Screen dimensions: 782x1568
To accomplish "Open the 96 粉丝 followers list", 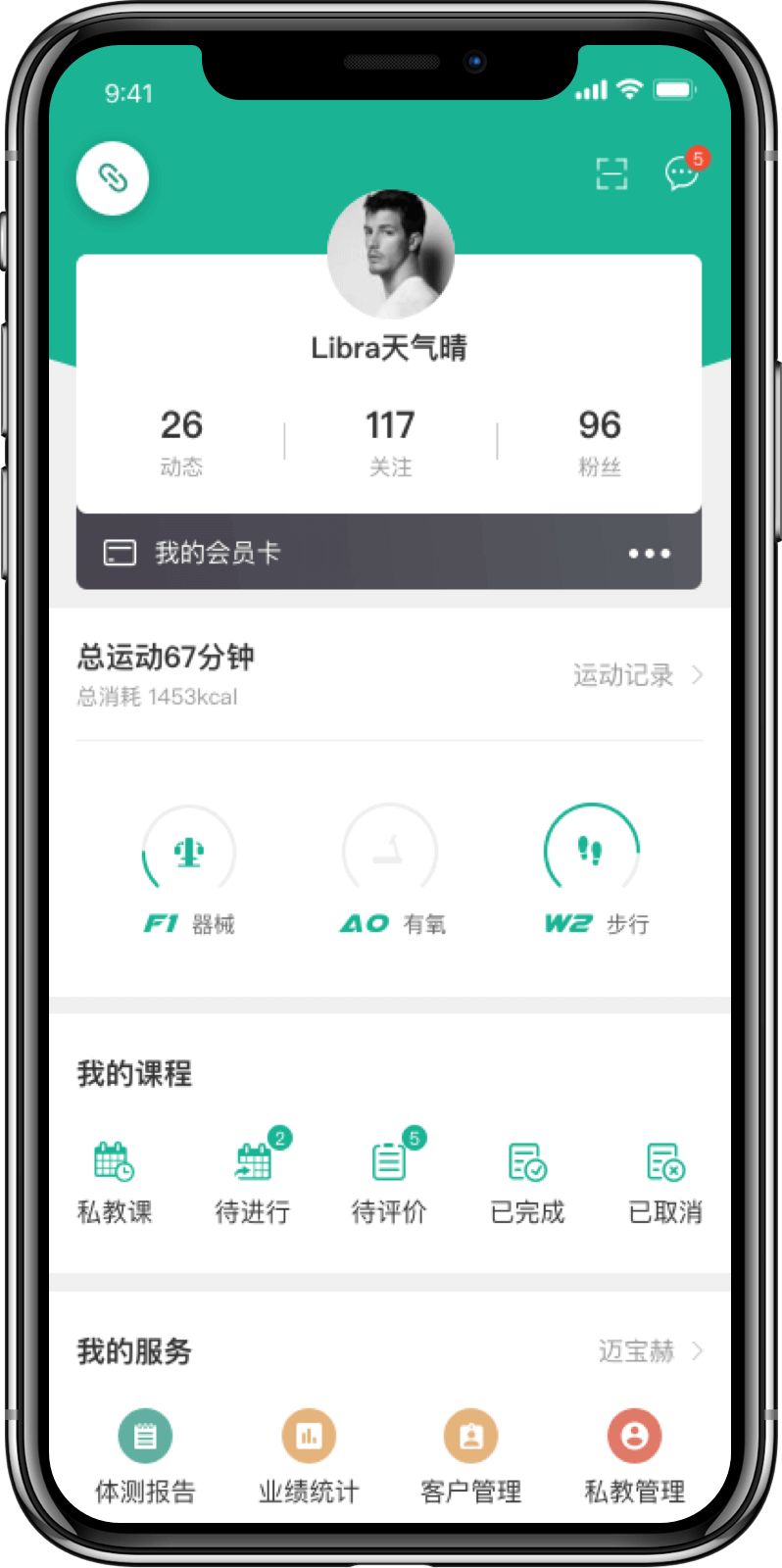I will [x=599, y=441].
